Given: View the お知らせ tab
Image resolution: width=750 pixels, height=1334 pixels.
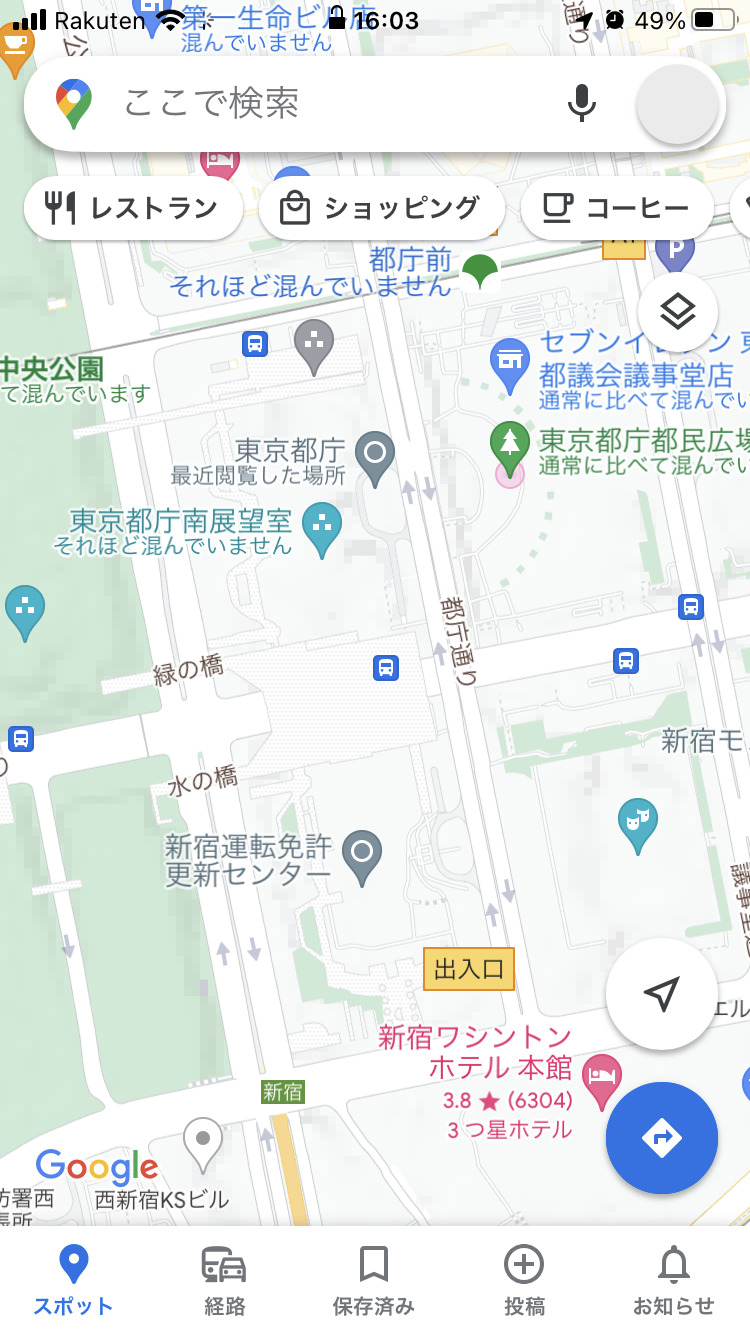Looking at the screenshot, I should click(673, 1279).
